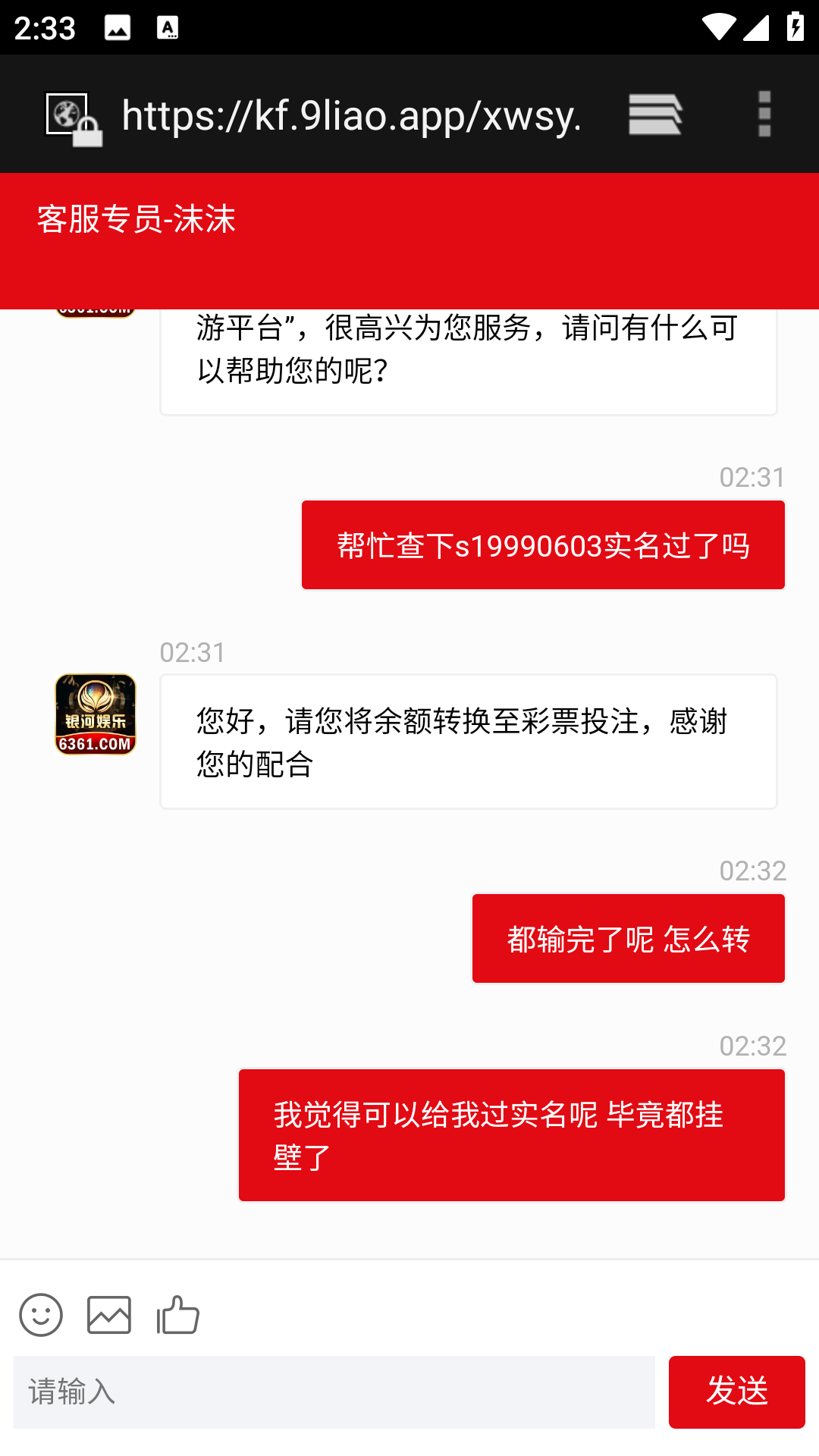Tap the 都输完了呢 怎么转 message bubble
Viewport: 819px width, 1456px height.
(x=628, y=937)
